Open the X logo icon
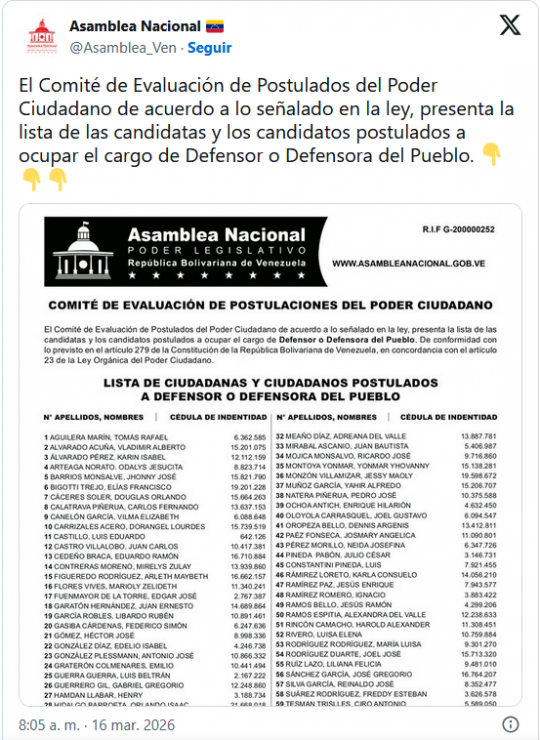Image resolution: width=540 pixels, height=740 pixels. (x=510, y=25)
